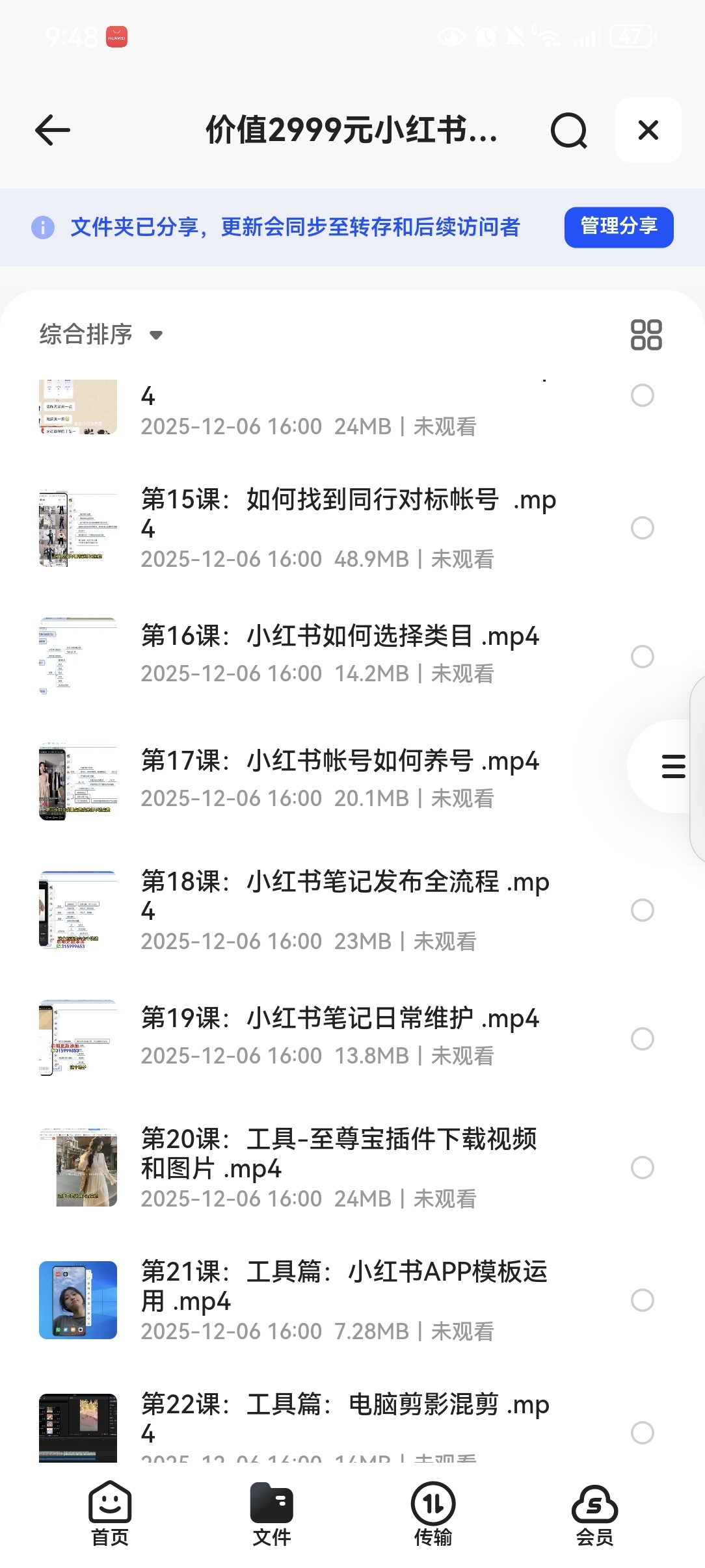Screen dimensions: 705x1568
Task: Open 第17课 小红书帐号如何养号 video
Action: (x=339, y=761)
